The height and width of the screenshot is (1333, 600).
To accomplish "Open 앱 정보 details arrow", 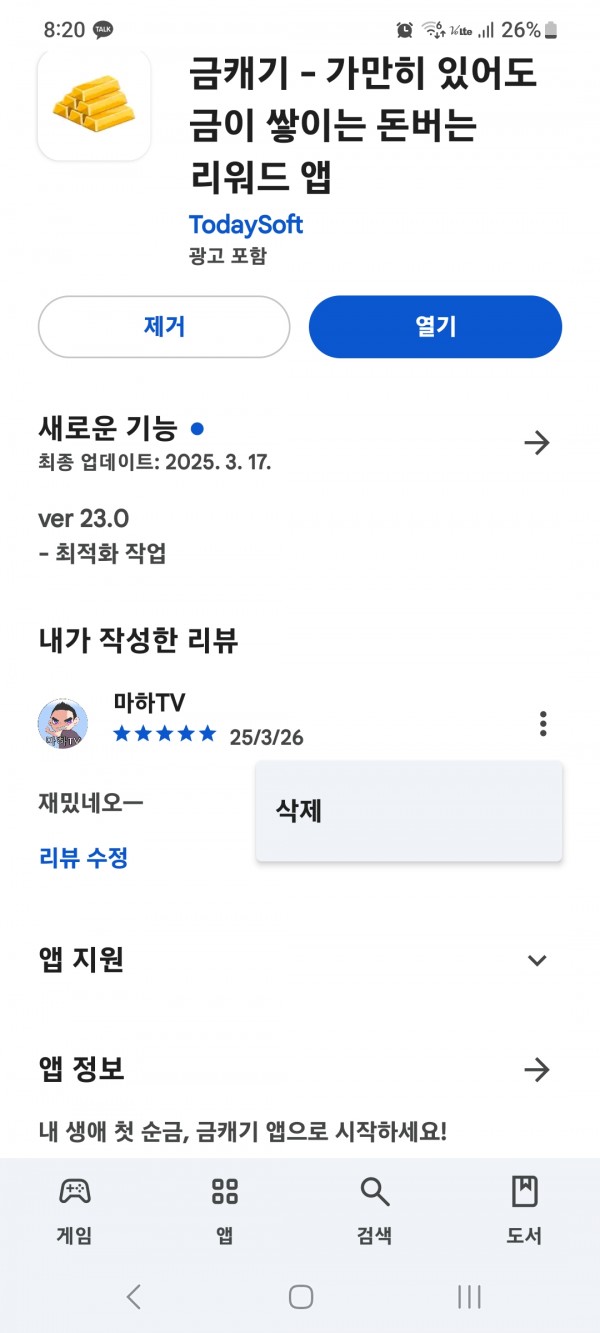I will click(537, 1070).
